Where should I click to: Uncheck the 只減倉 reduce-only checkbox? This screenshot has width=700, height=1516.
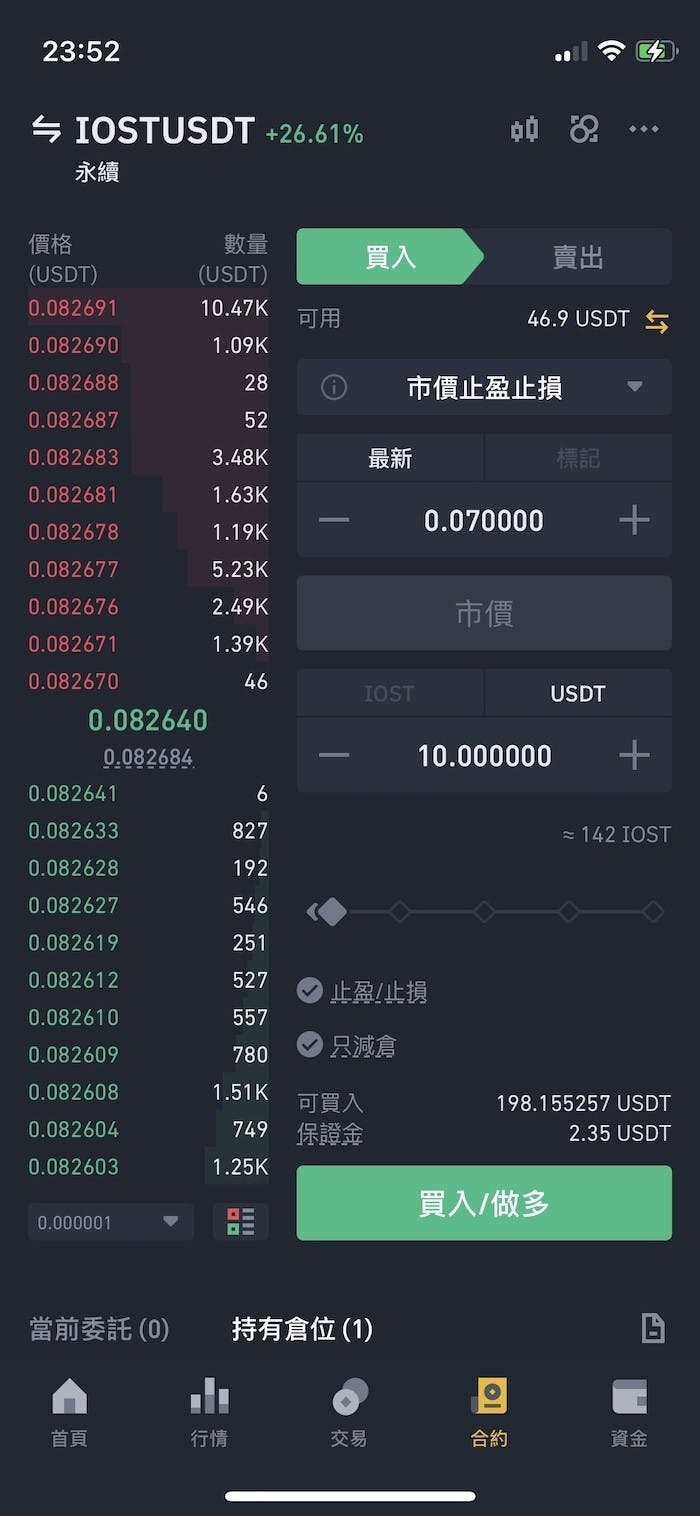310,1045
